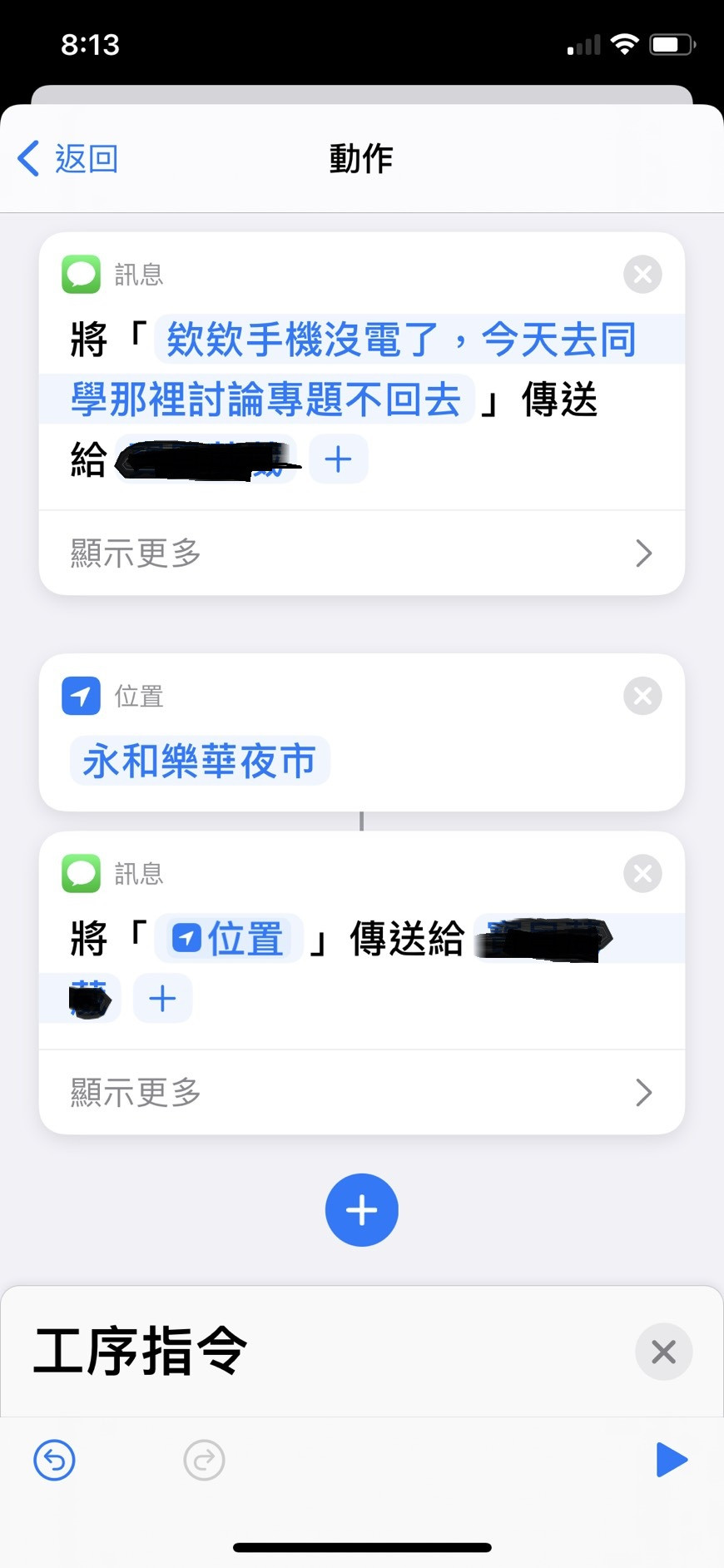Undo the last change
Viewport: 724px width, 1568px height.
pyautogui.click(x=54, y=1461)
